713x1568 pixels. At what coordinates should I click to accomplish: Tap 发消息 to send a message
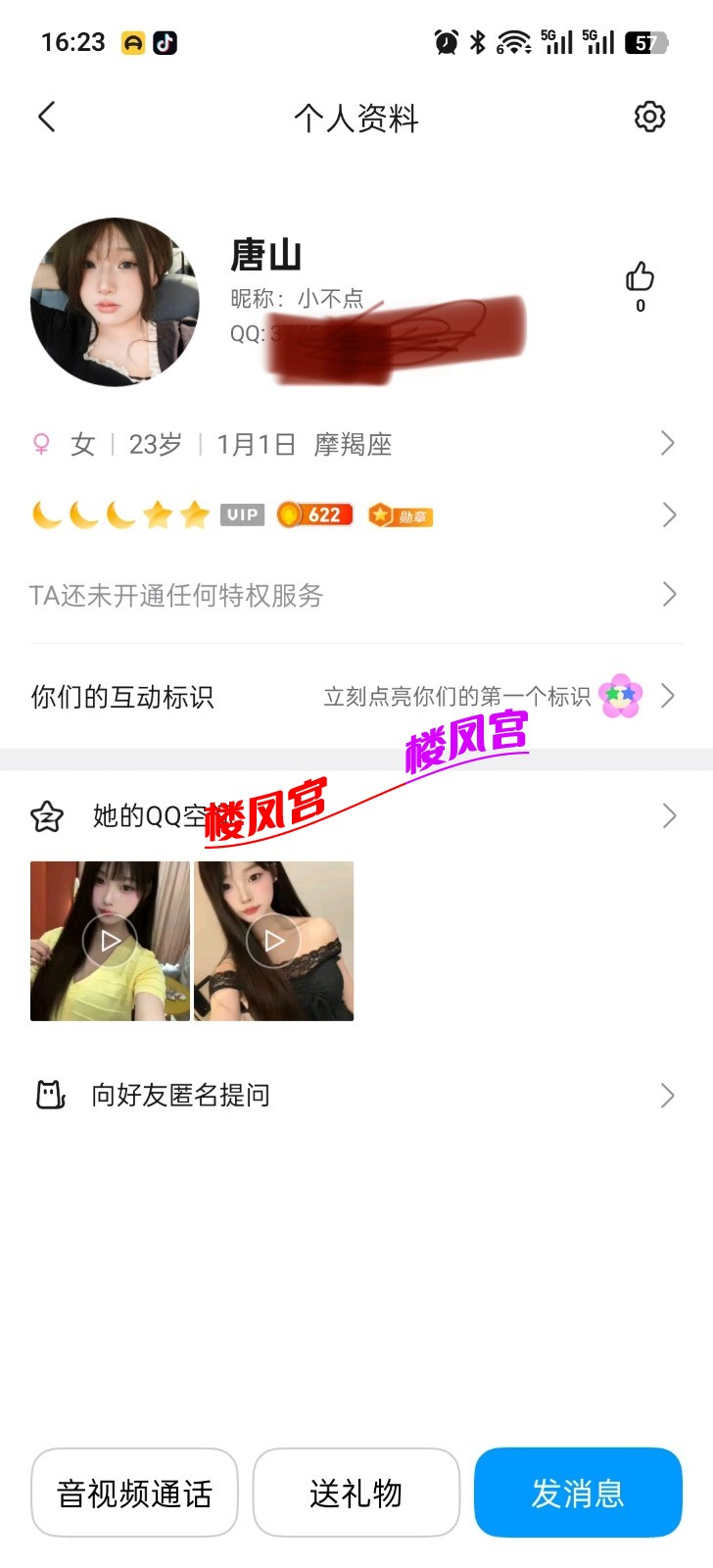pos(578,1493)
